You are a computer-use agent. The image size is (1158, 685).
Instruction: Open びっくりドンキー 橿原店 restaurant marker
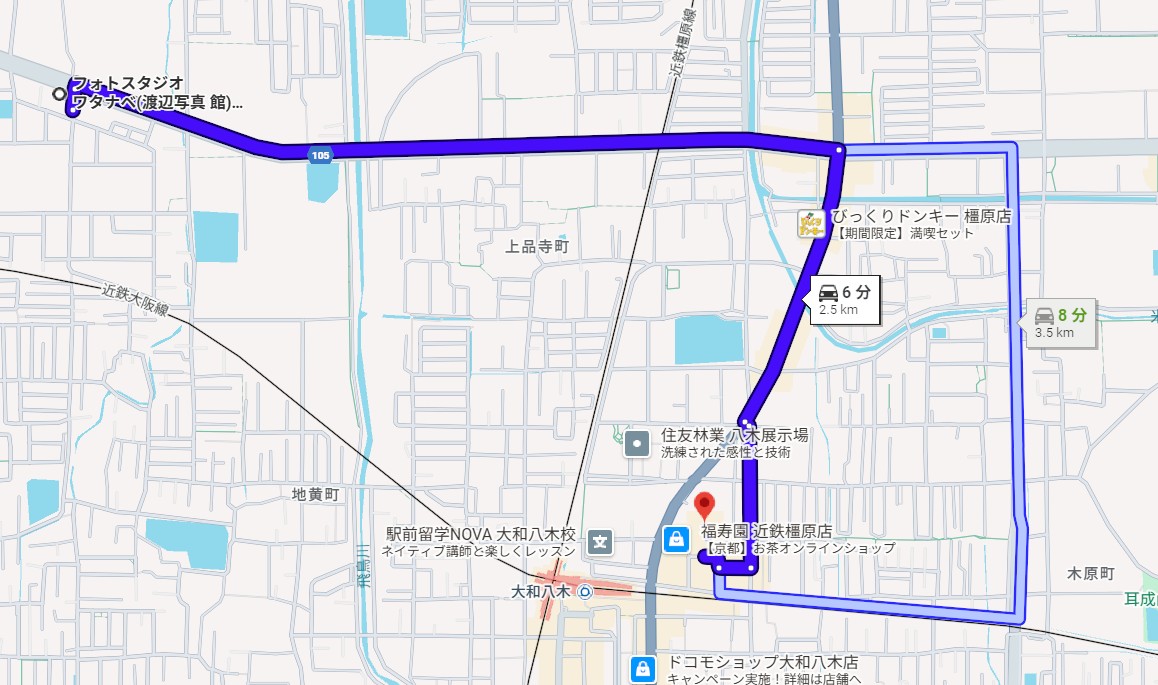pos(811,224)
